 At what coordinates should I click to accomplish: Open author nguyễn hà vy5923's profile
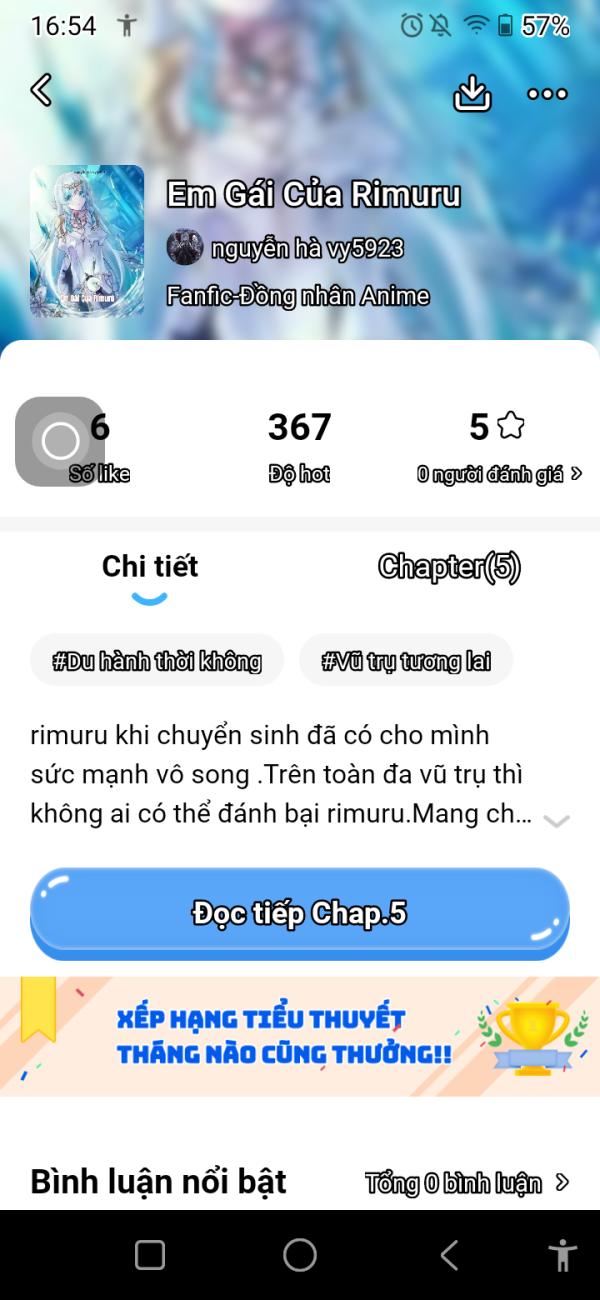tap(286, 248)
